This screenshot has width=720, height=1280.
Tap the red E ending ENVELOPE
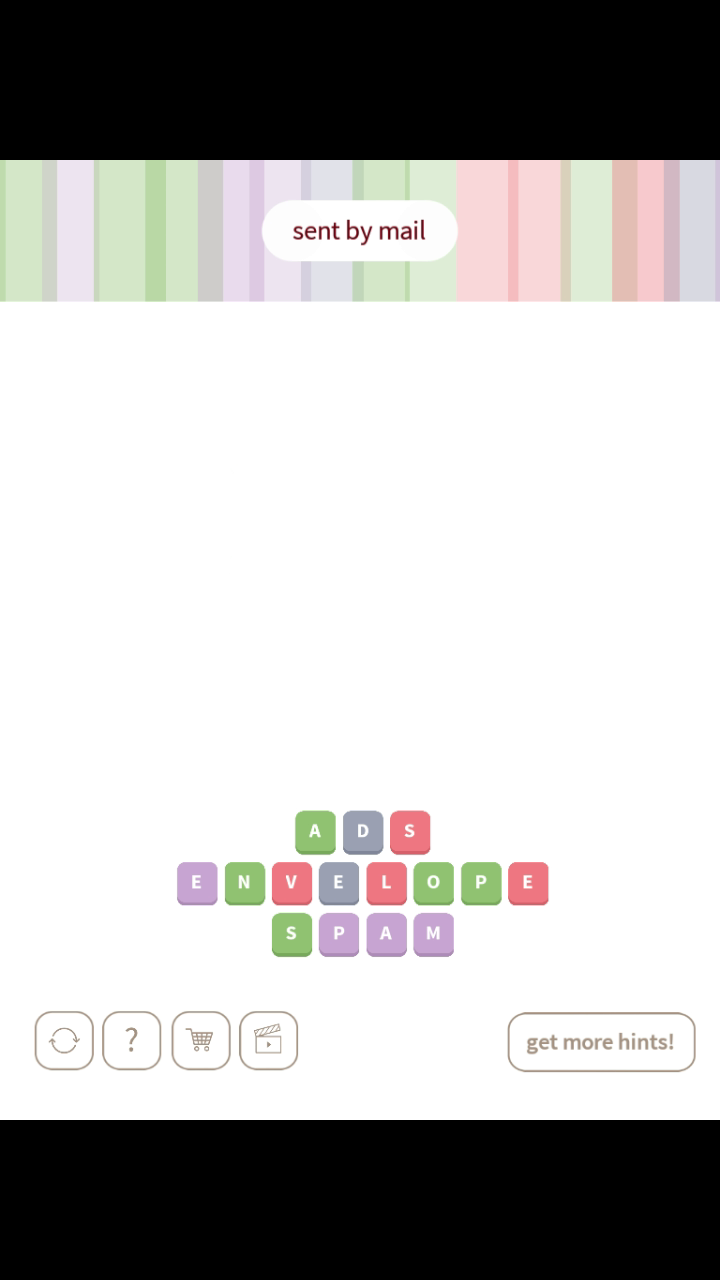[528, 882]
